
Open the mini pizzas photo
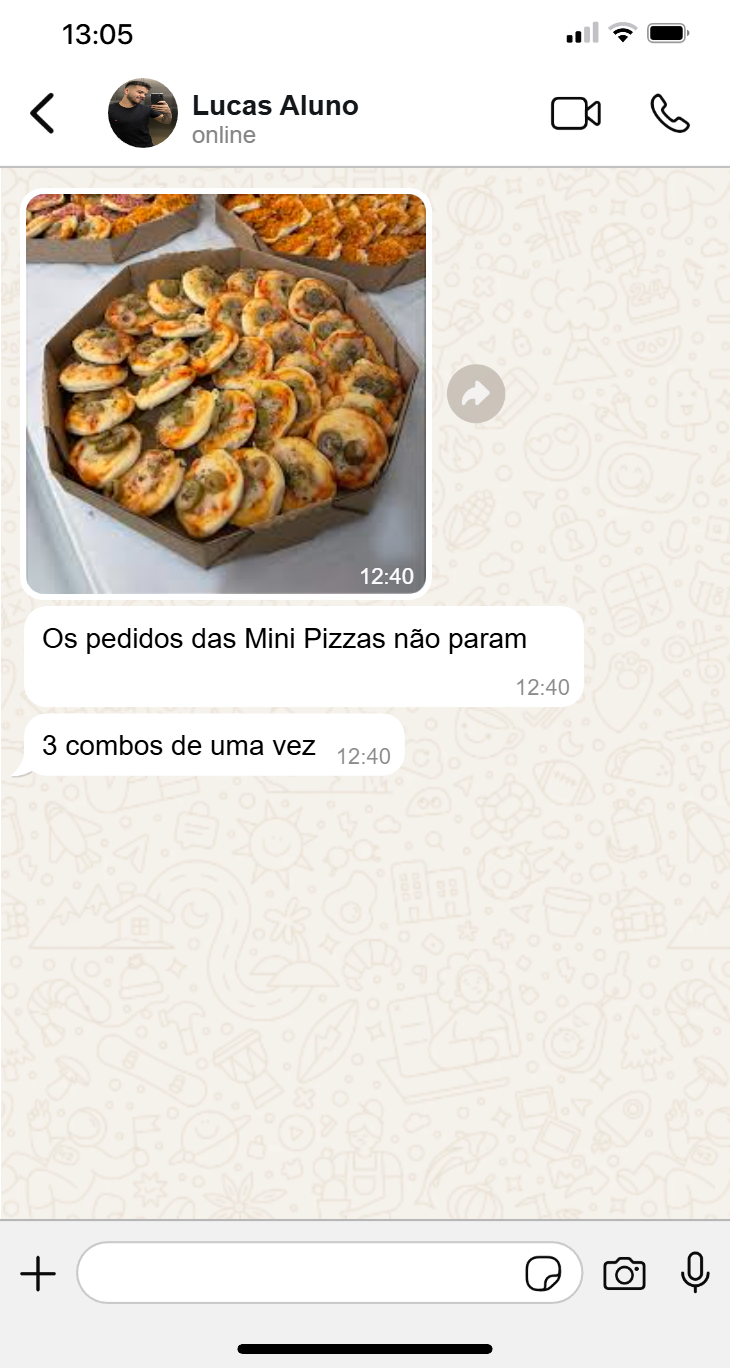point(226,394)
